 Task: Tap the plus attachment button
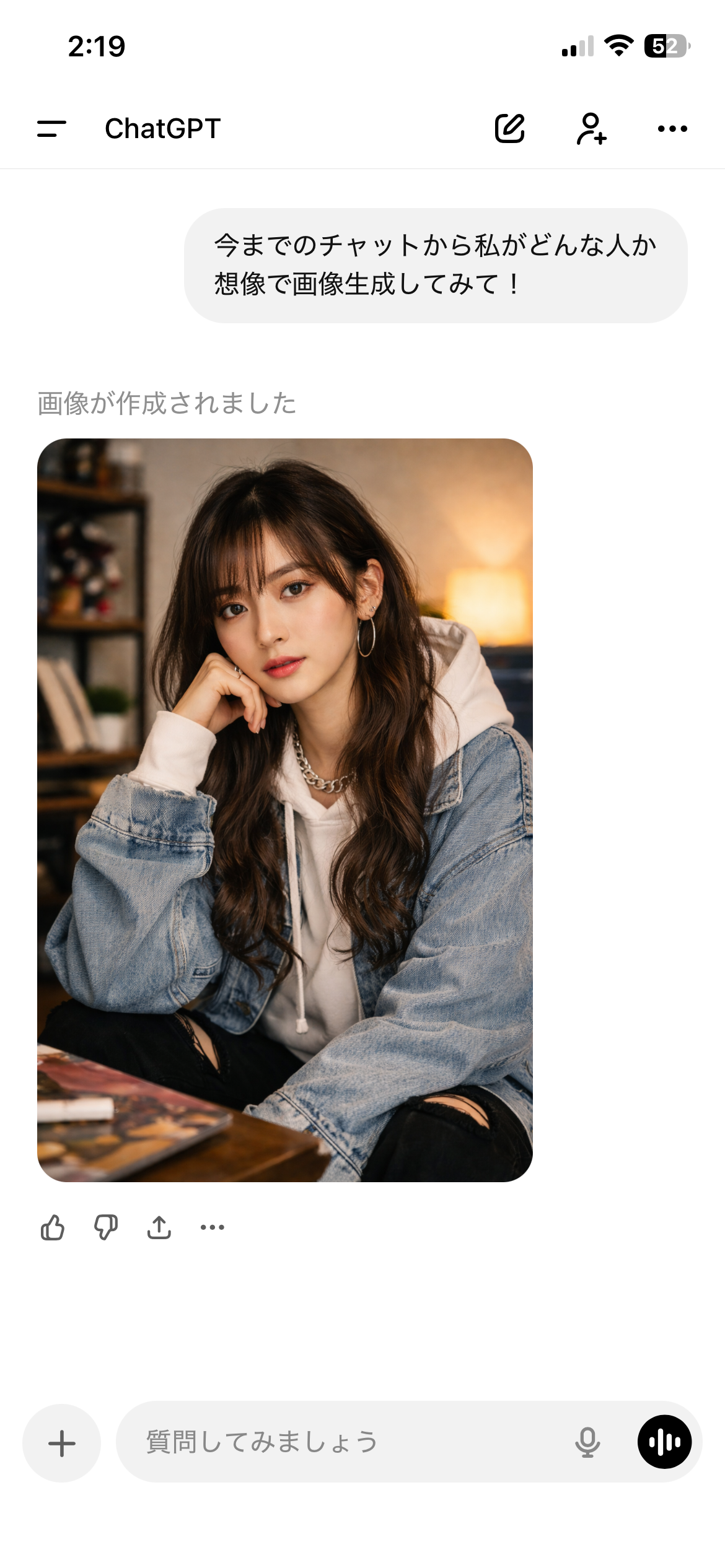click(x=61, y=1443)
